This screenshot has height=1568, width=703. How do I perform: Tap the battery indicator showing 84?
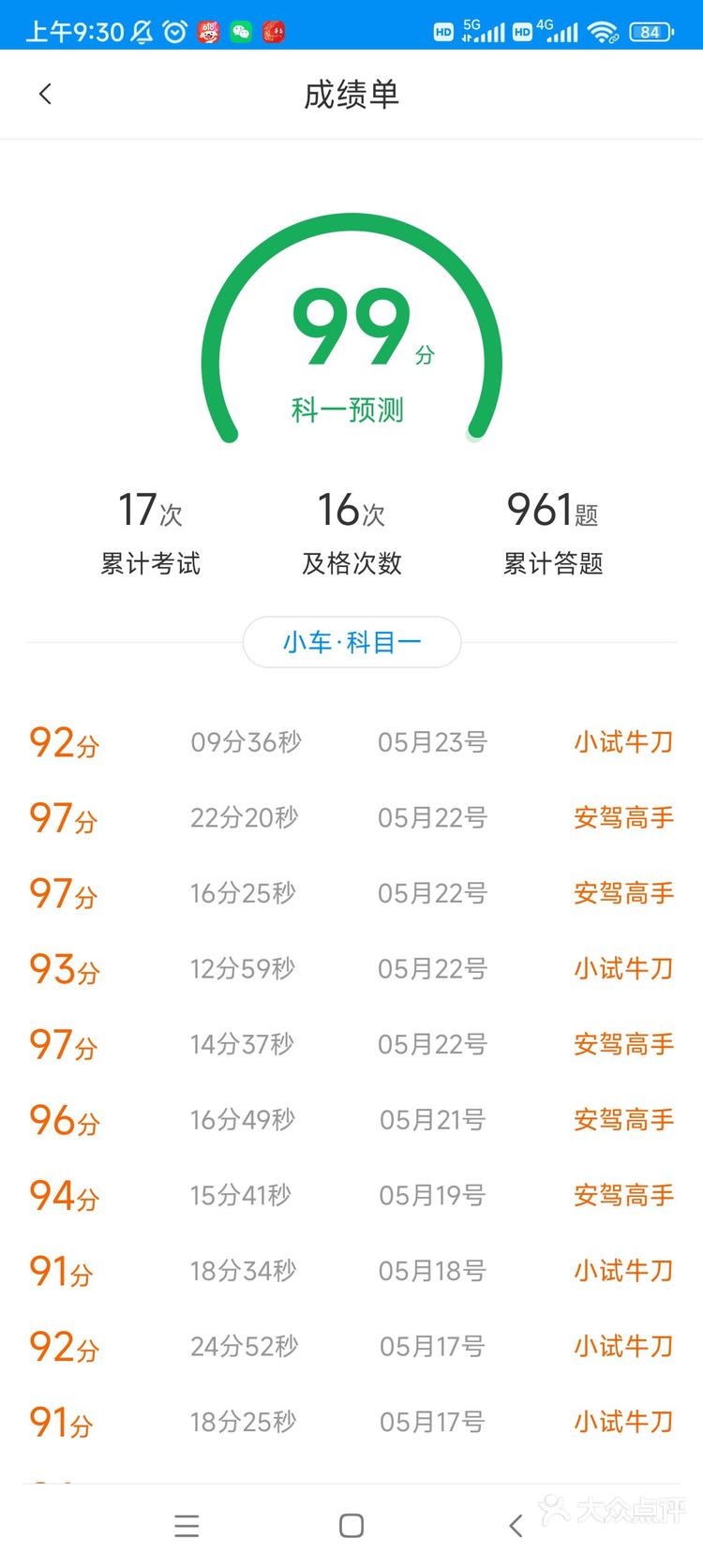tap(651, 31)
